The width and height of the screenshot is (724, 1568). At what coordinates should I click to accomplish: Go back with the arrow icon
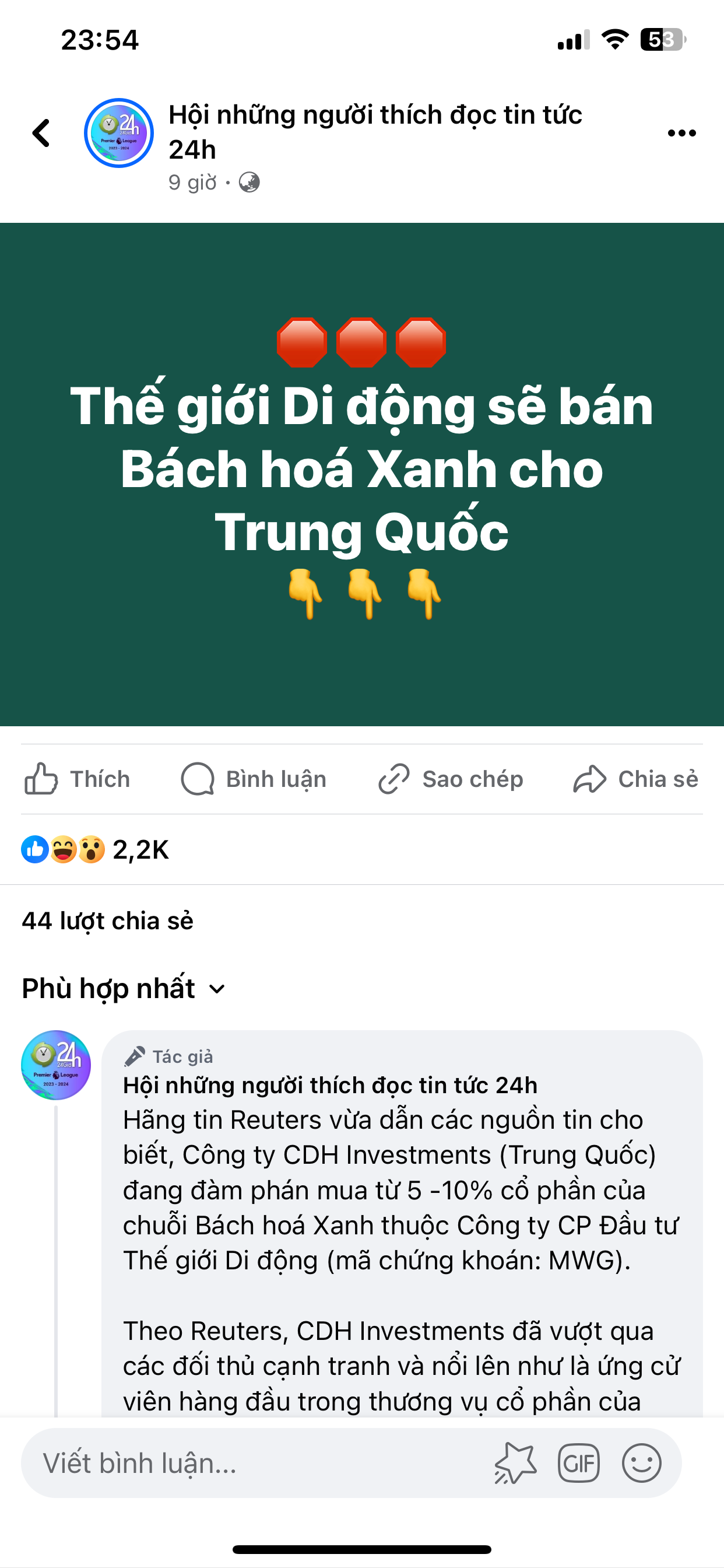click(41, 132)
